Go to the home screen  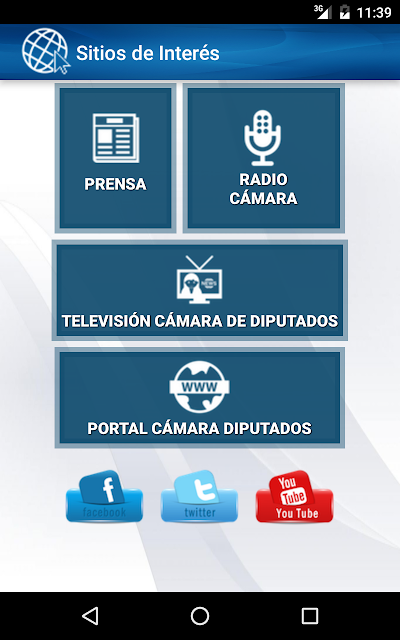pyautogui.click(x=200, y=616)
